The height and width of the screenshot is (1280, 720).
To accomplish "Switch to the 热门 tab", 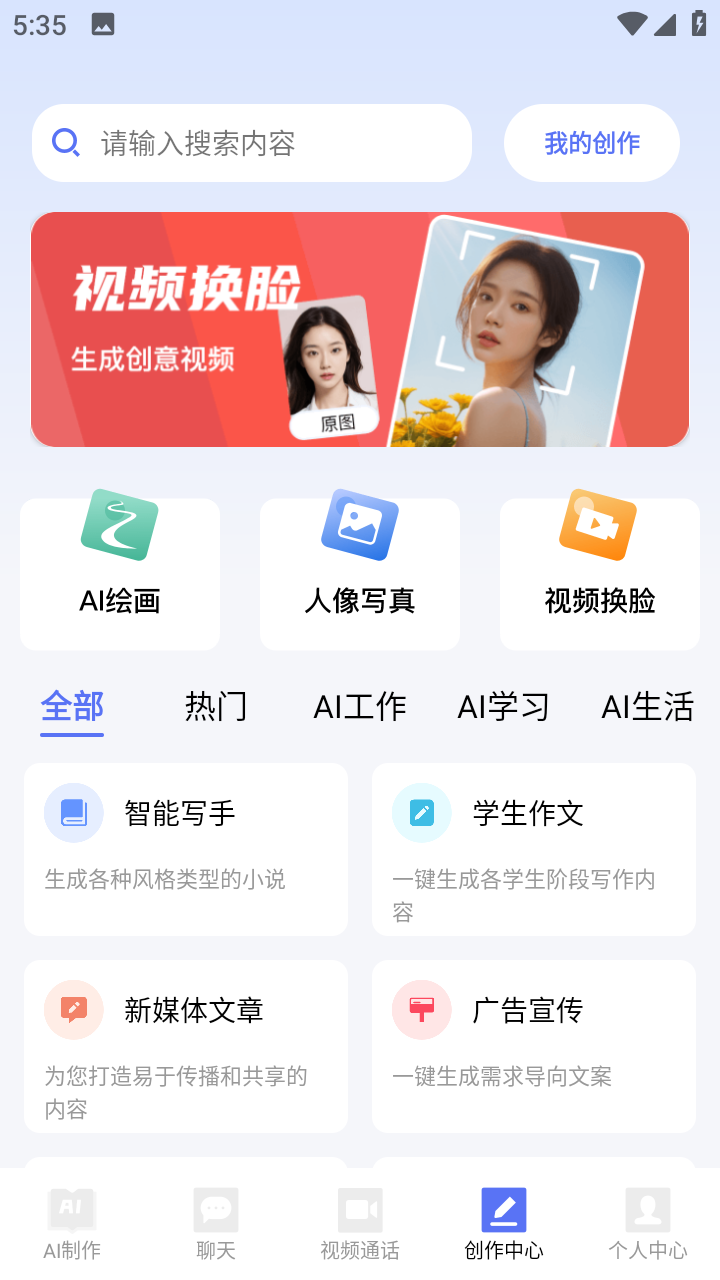I will (216, 707).
